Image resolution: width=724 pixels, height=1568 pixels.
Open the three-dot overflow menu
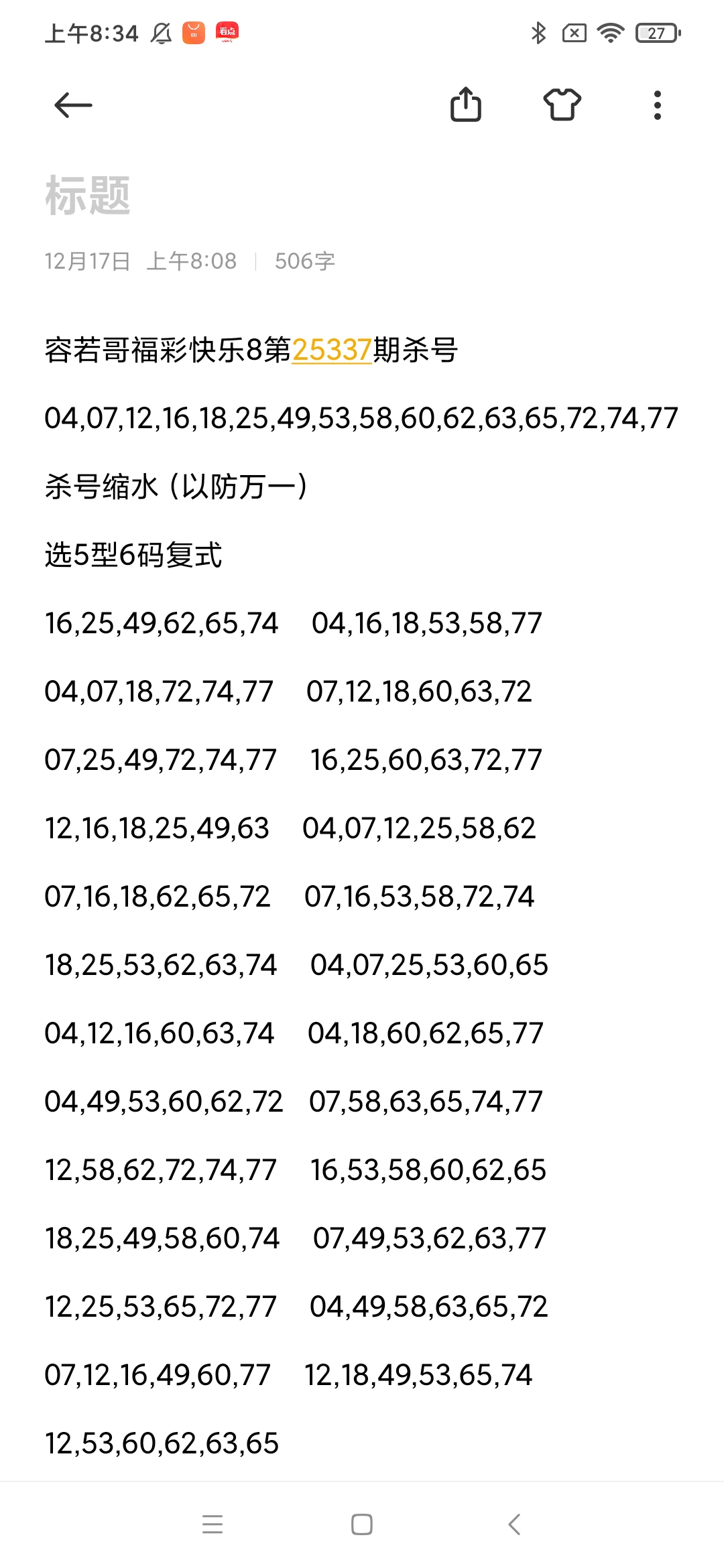[x=658, y=105]
